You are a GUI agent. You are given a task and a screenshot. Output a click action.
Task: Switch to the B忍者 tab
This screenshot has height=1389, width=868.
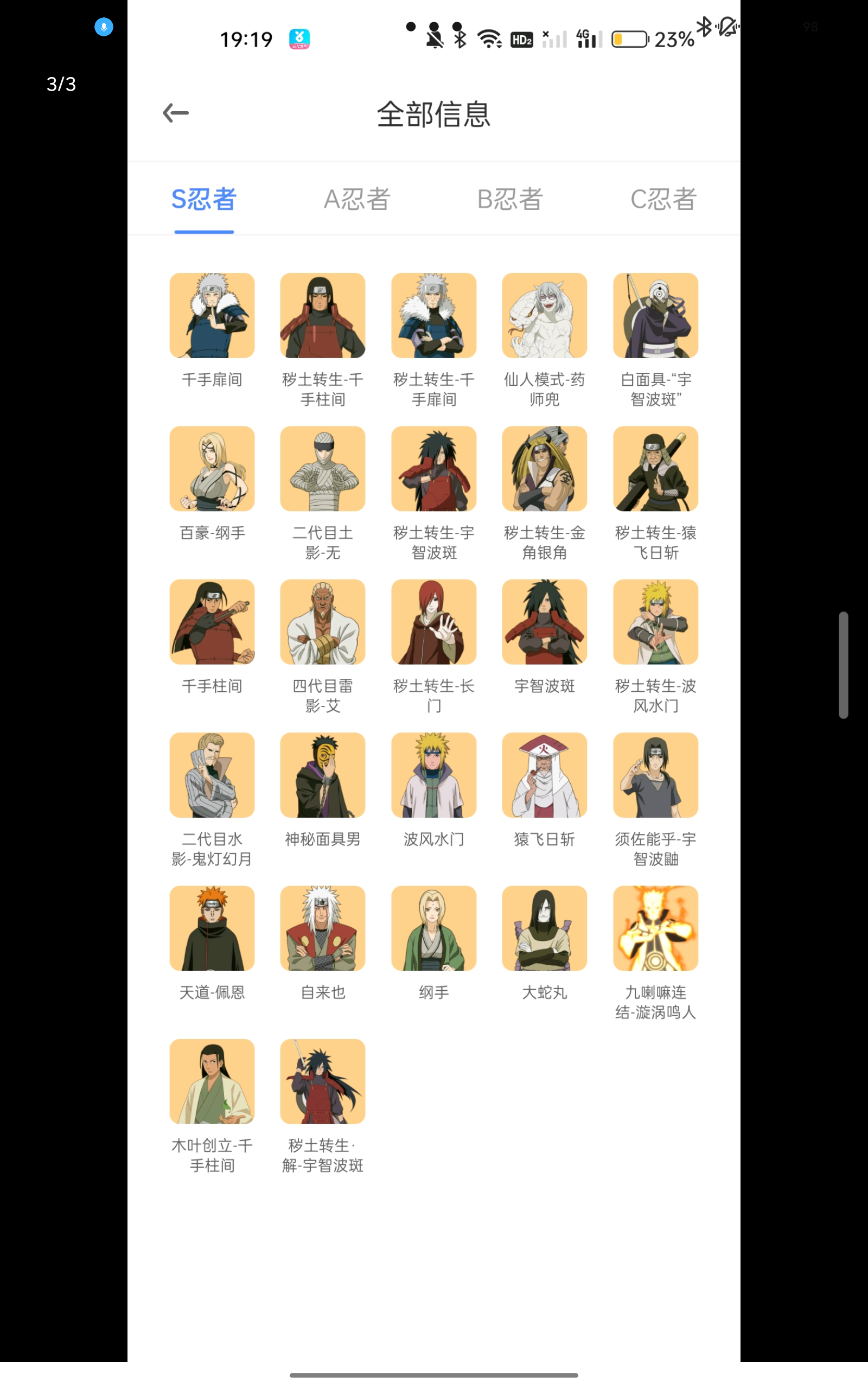(510, 199)
